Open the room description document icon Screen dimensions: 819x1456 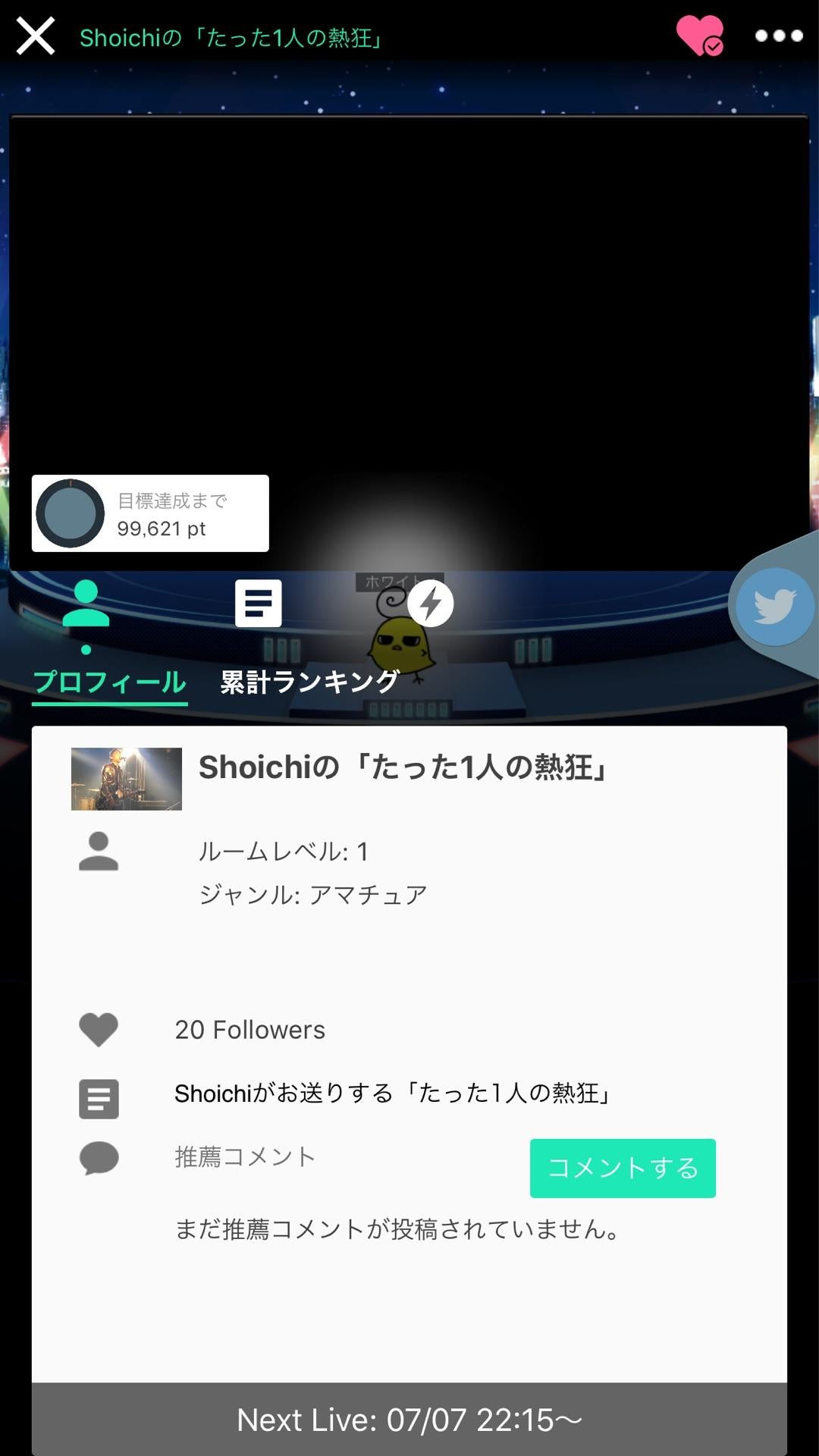[99, 1099]
